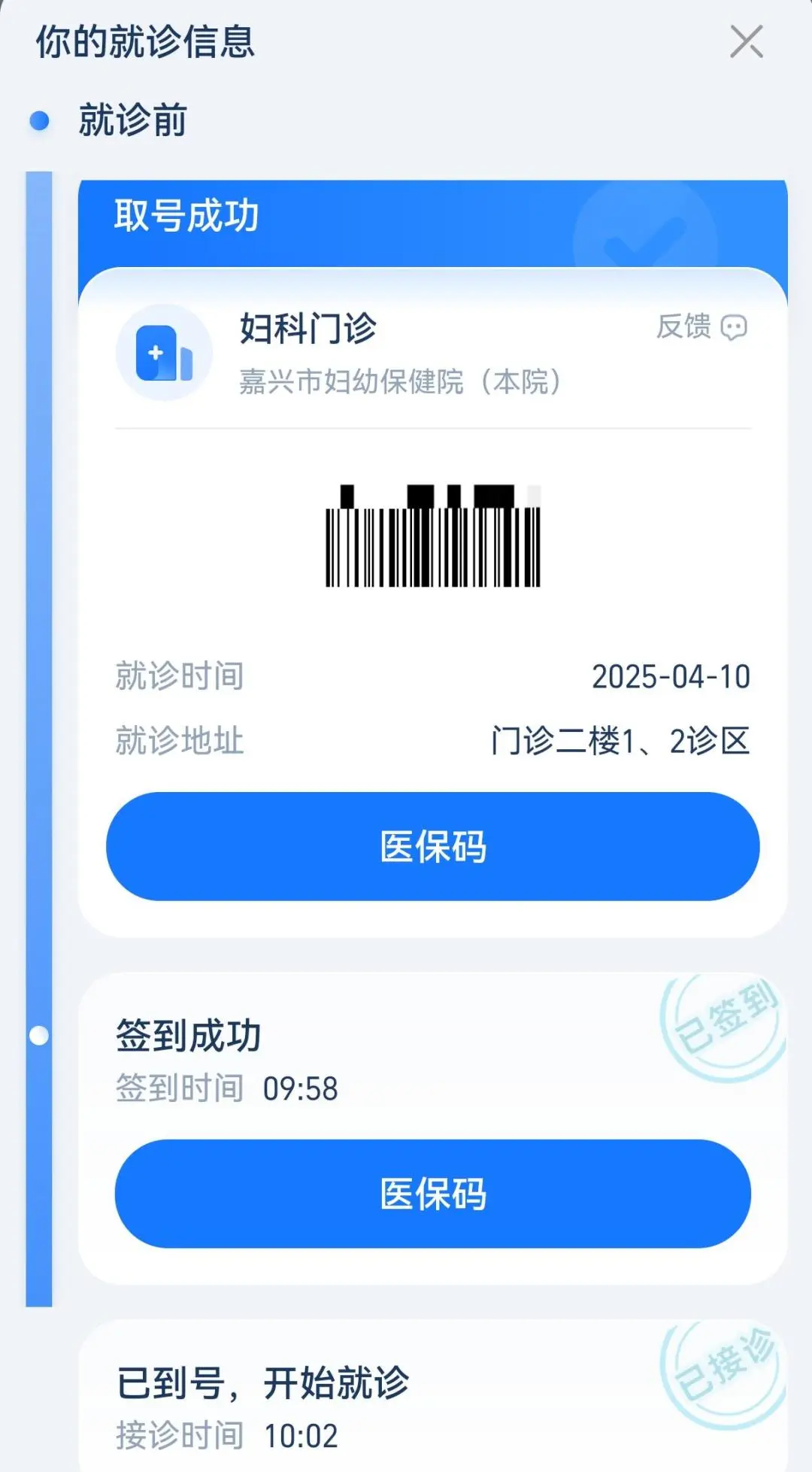Open 反馈 feedback for 妇科门诊
The image size is (812, 1472).
click(701, 327)
